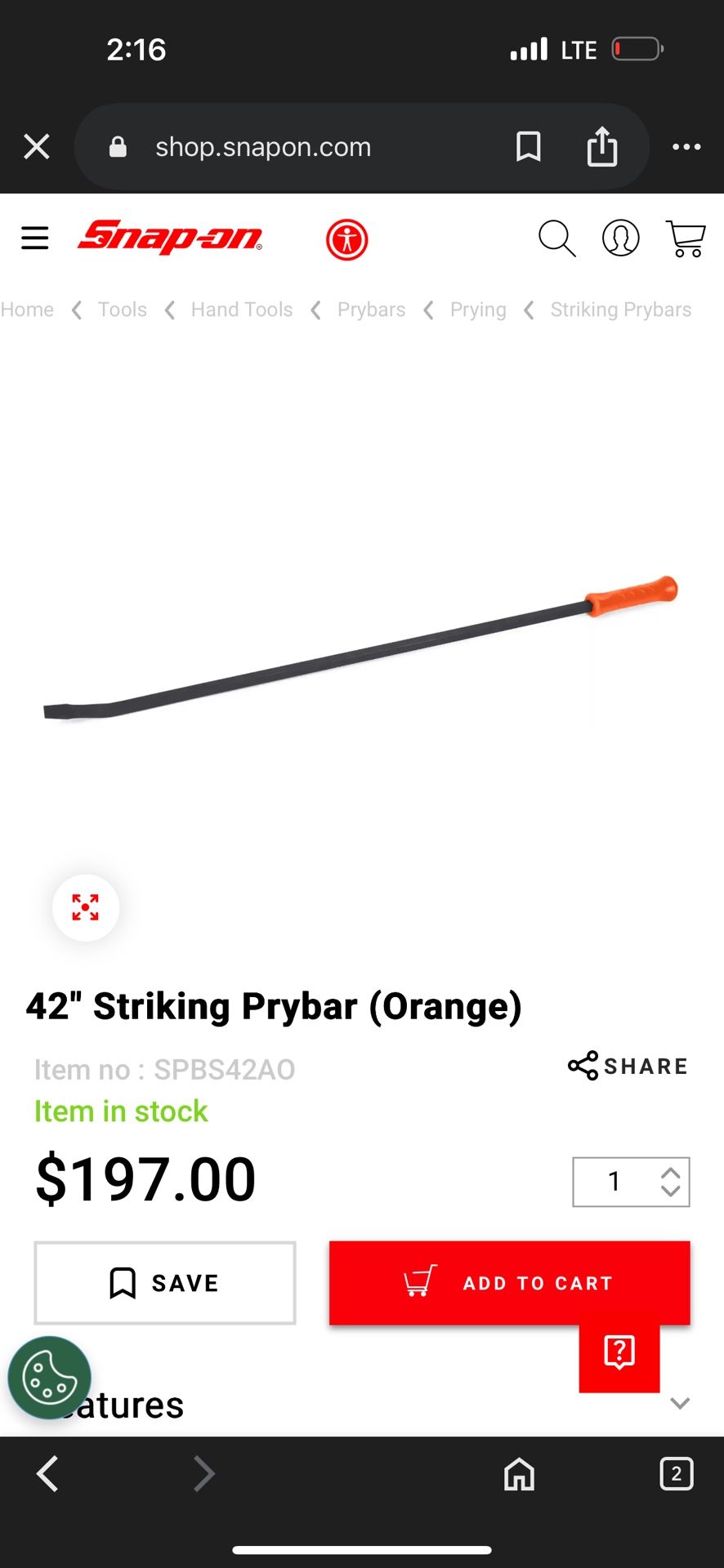
Task: Go to Hand Tools via breadcrumb
Action: pos(241,310)
